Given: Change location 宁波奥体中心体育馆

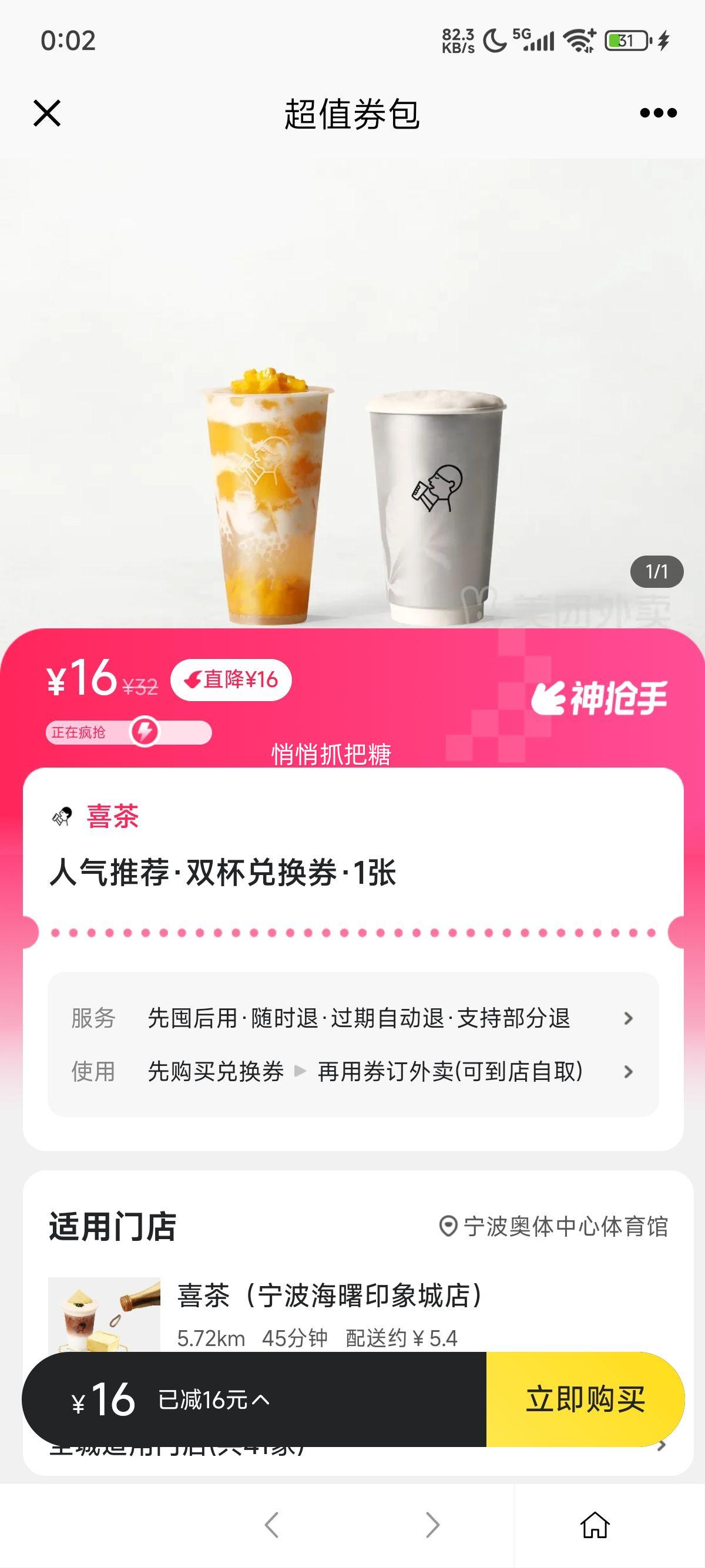Looking at the screenshot, I should point(554,1227).
